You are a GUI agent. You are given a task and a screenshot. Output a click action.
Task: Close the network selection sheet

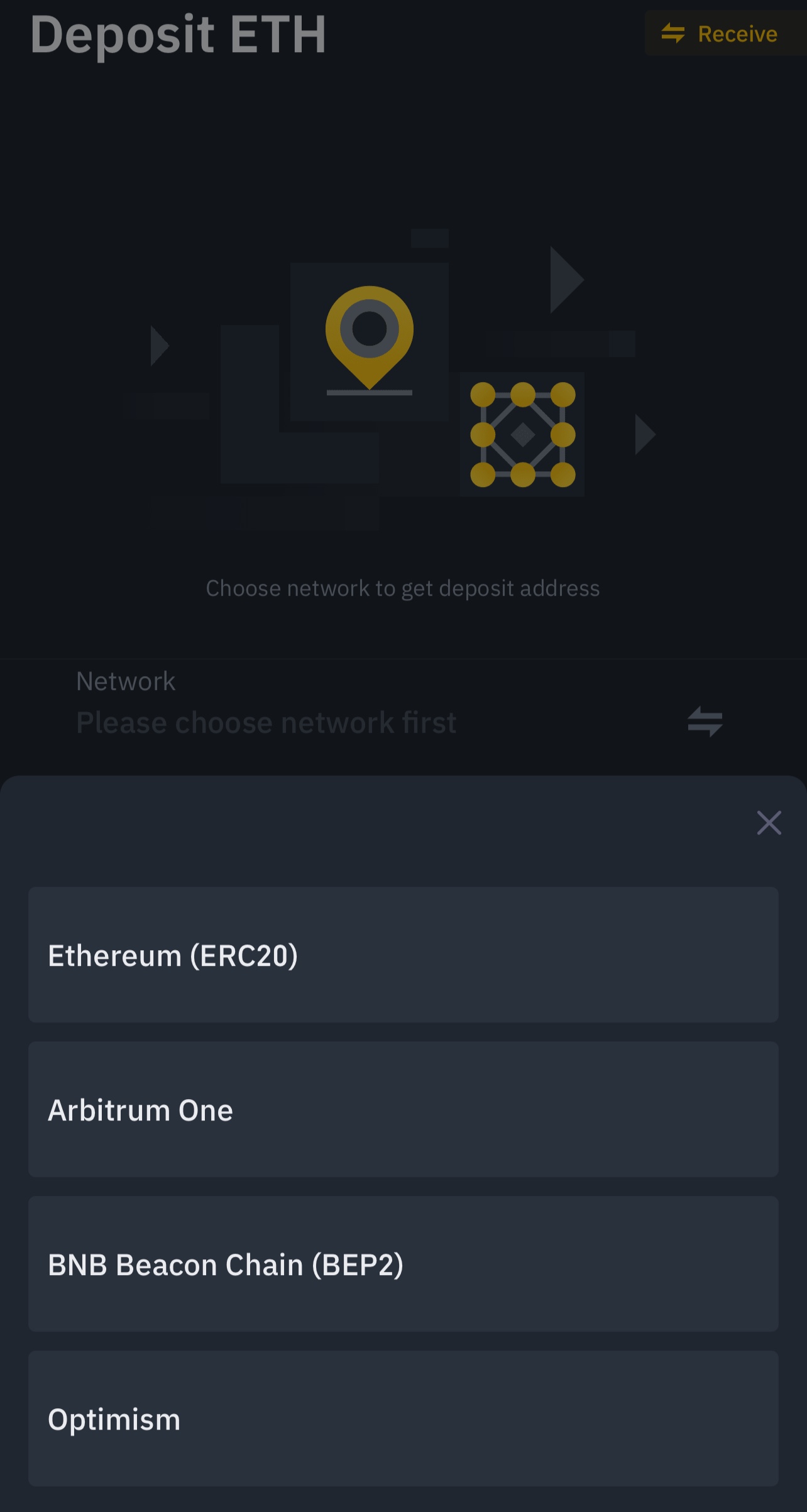click(769, 823)
